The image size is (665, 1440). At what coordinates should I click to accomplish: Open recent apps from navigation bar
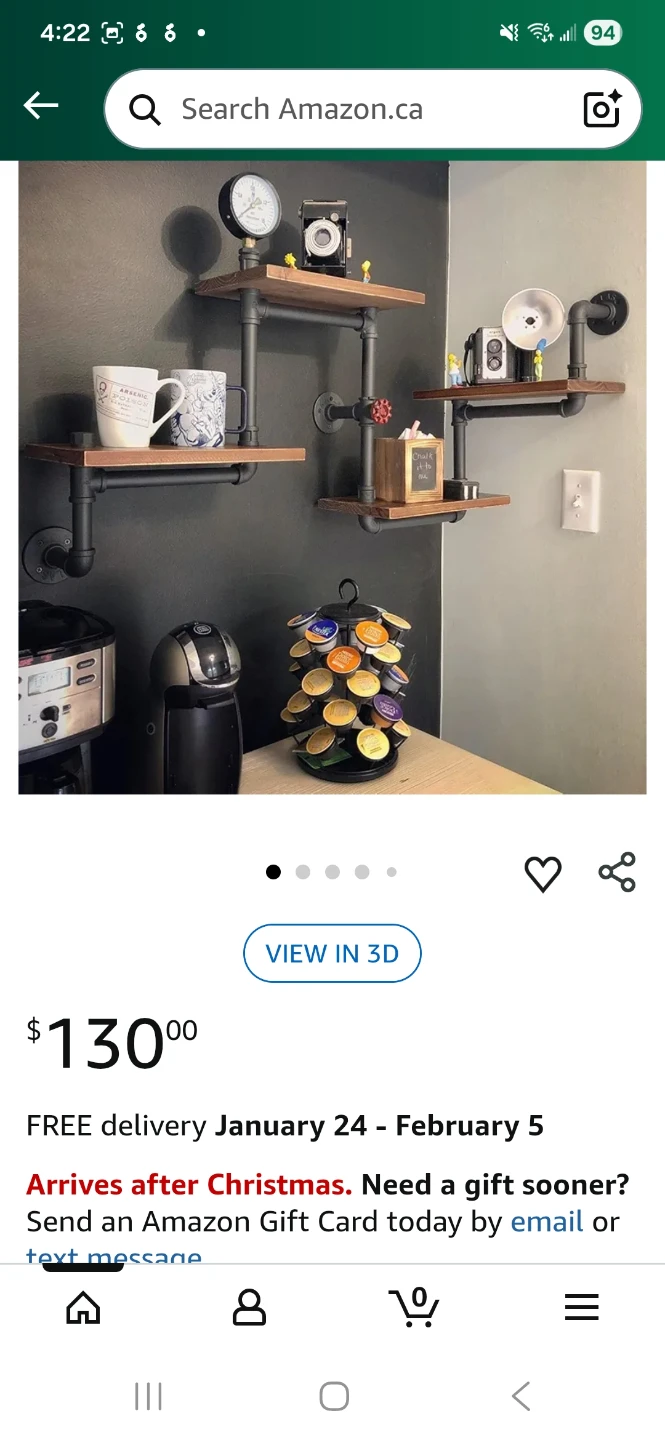click(x=148, y=1396)
